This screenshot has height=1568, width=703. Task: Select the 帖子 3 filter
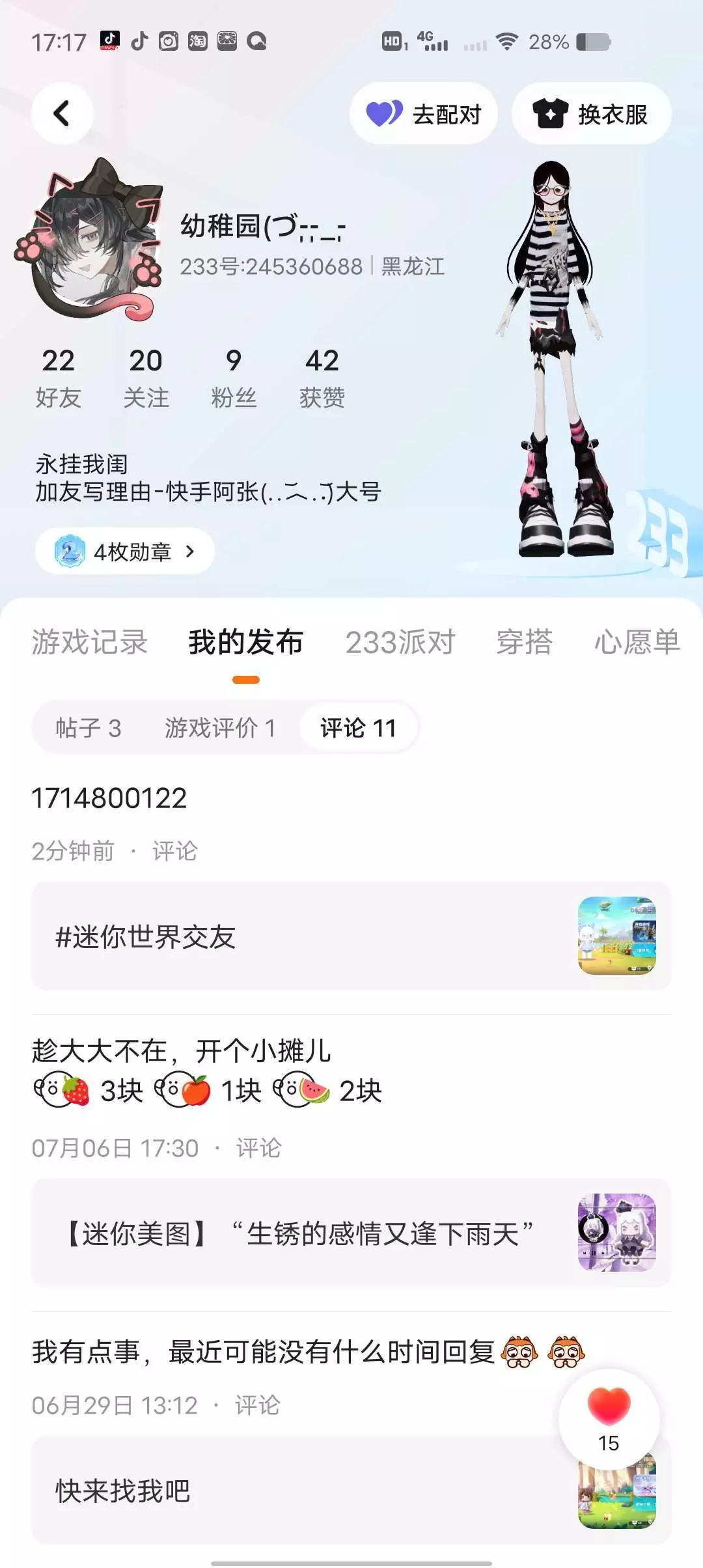(x=89, y=728)
